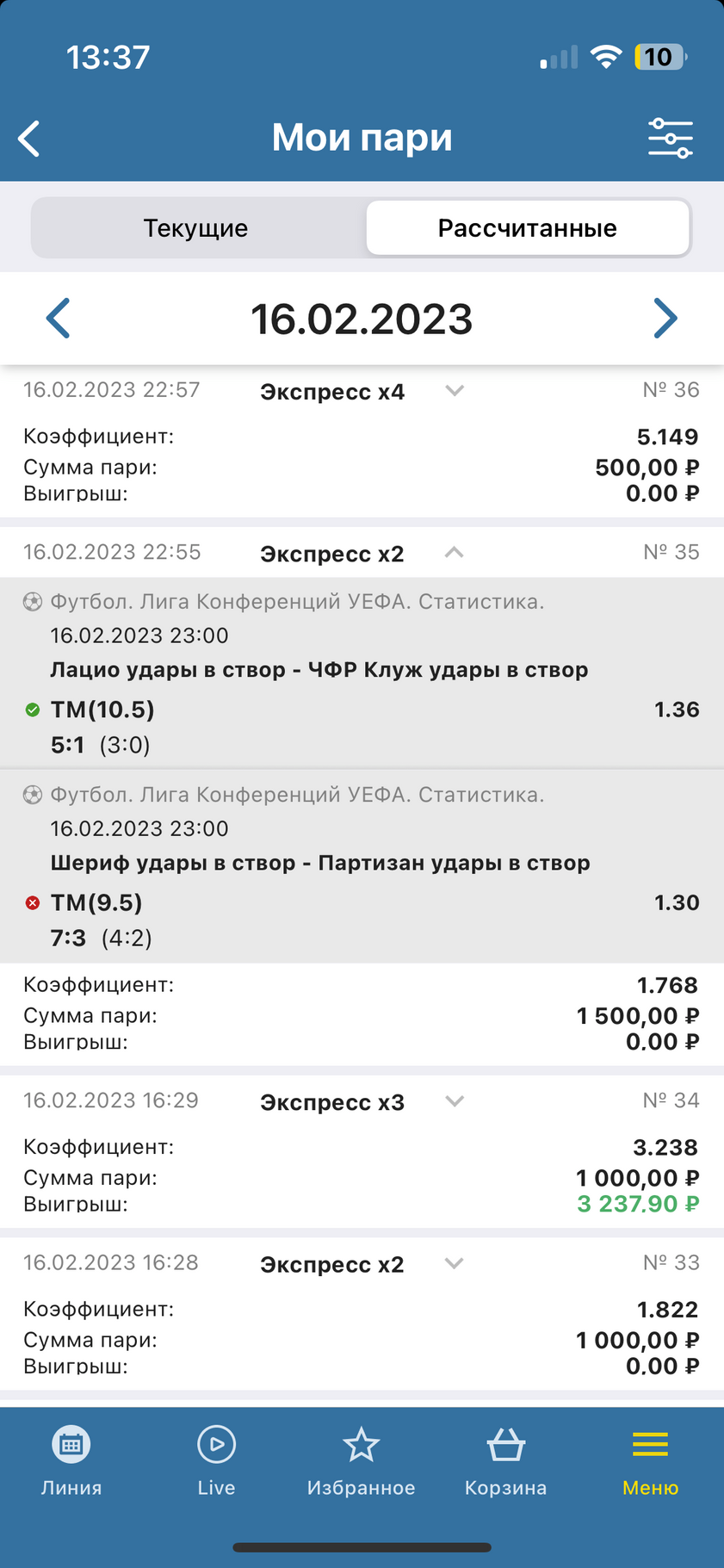The height and width of the screenshot is (1568, 724).
Task: Expand Экспресс x2 bet № 33
Action: [x=455, y=1263]
